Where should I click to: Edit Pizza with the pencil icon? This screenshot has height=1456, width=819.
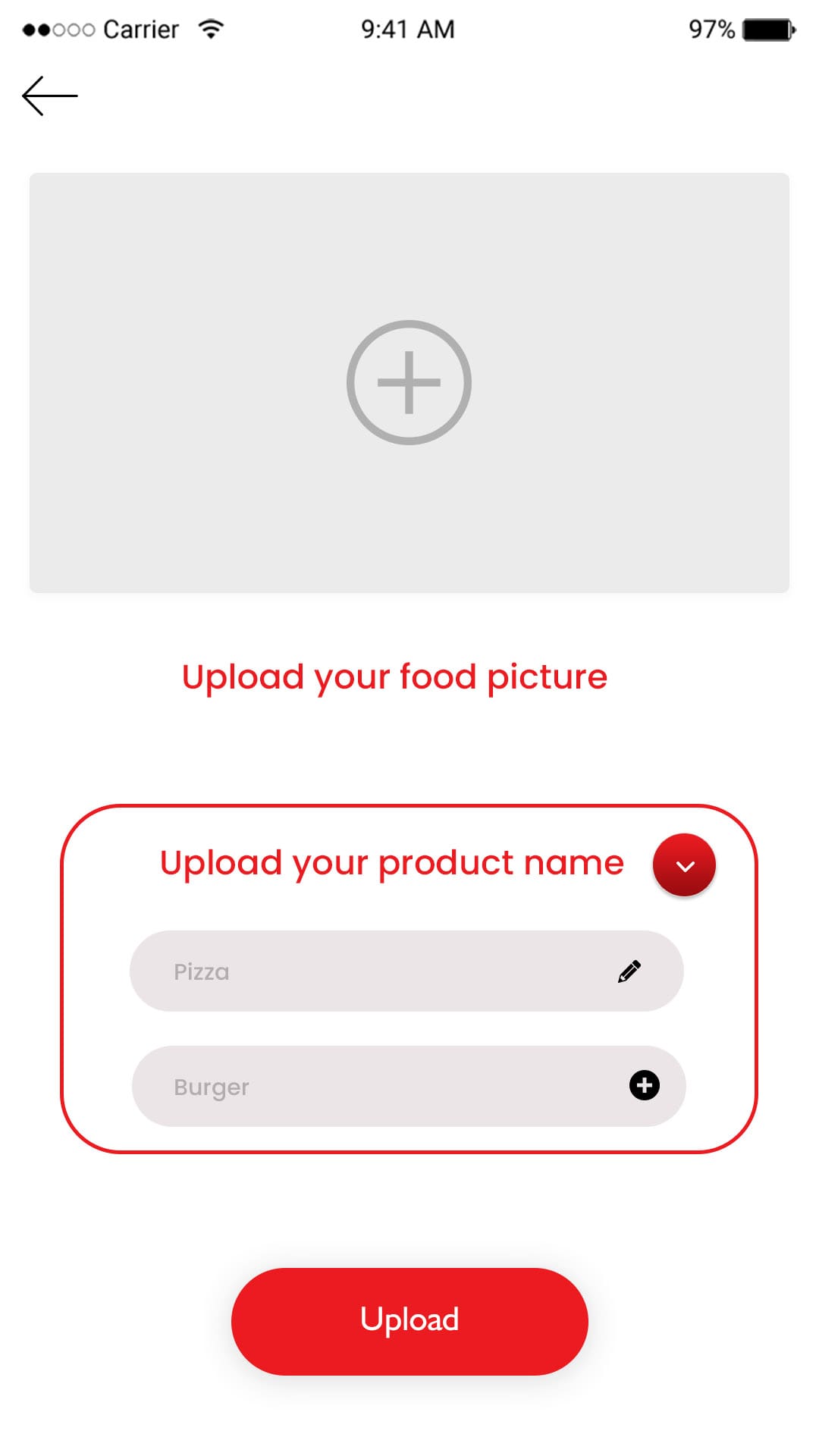coord(629,971)
